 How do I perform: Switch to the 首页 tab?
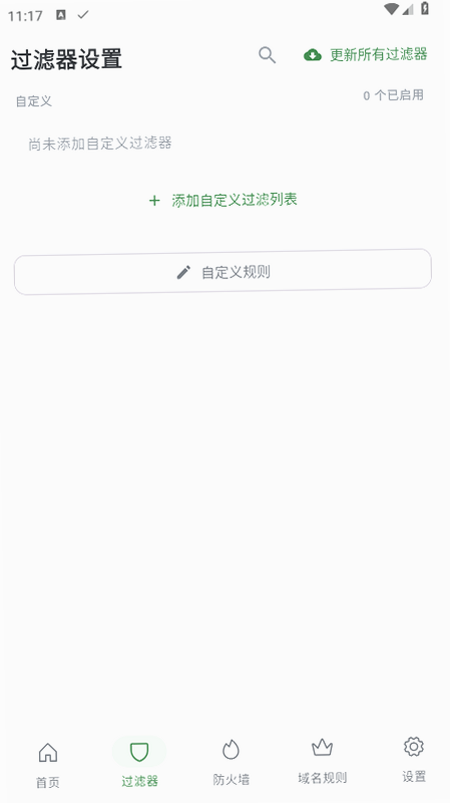point(48,764)
